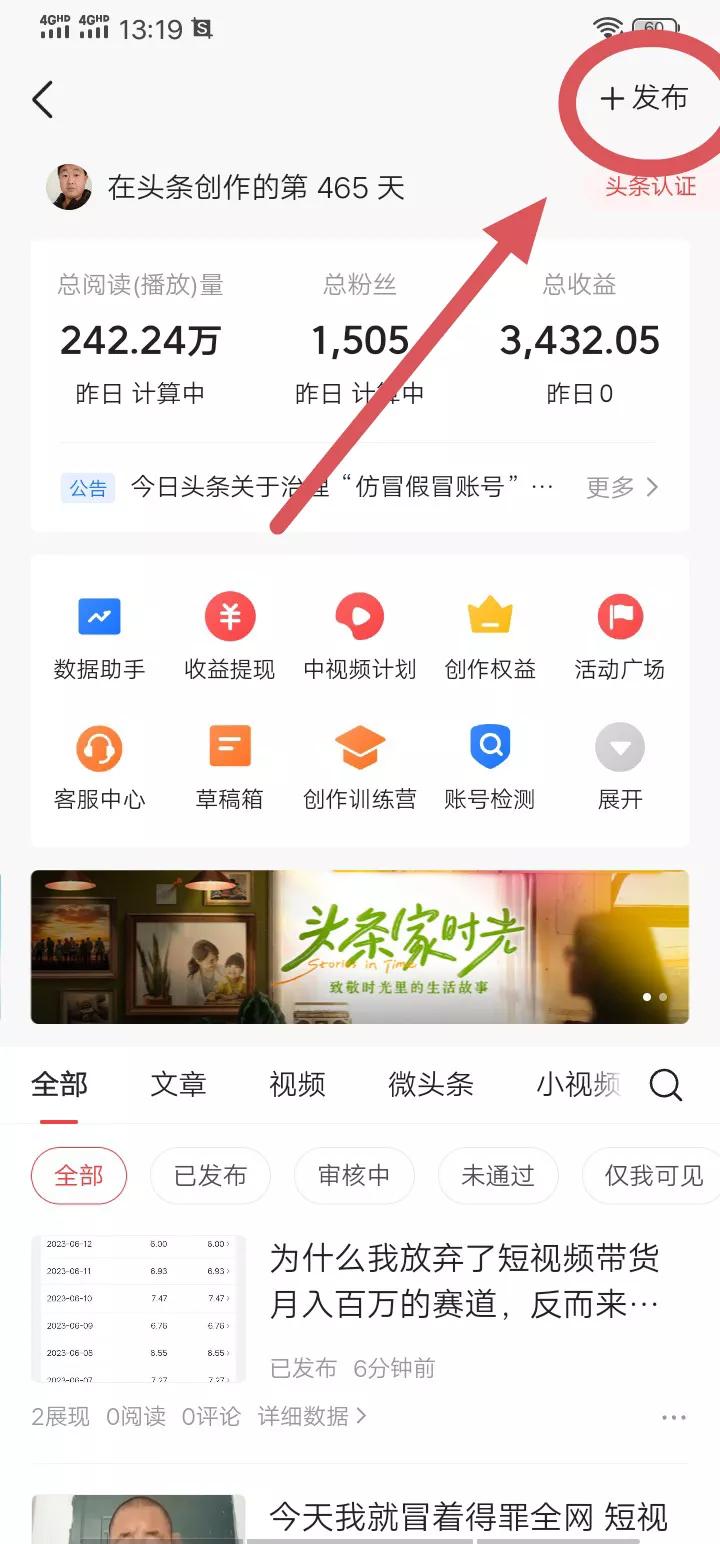Tap the 头条家时光 banner carousel
Screen dimensions: 720x1544
(360, 946)
